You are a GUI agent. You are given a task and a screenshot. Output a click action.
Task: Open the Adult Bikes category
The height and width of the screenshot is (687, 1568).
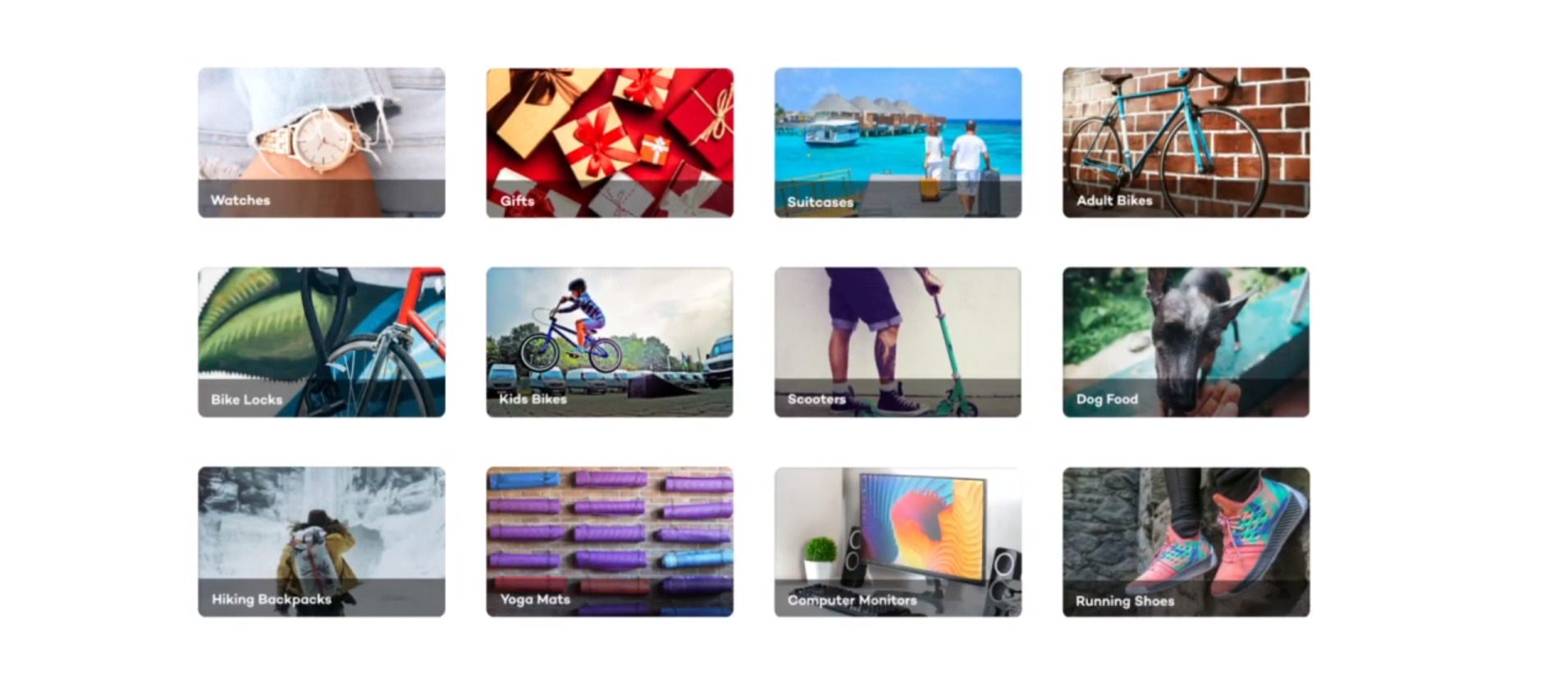1186,142
